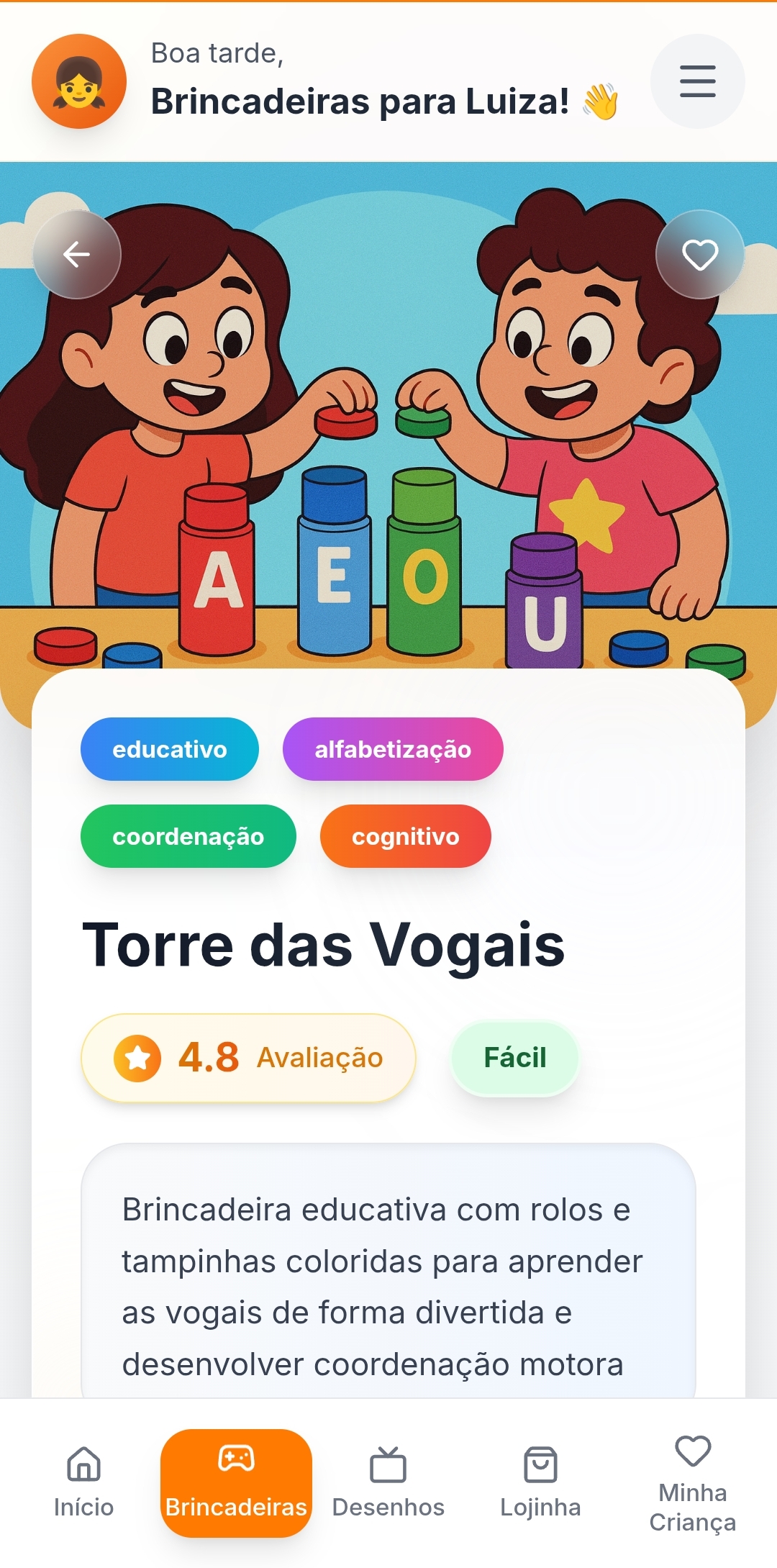Open Desenhos via the TV icon
Image resolution: width=777 pixels, height=1568 pixels.
click(x=388, y=1464)
